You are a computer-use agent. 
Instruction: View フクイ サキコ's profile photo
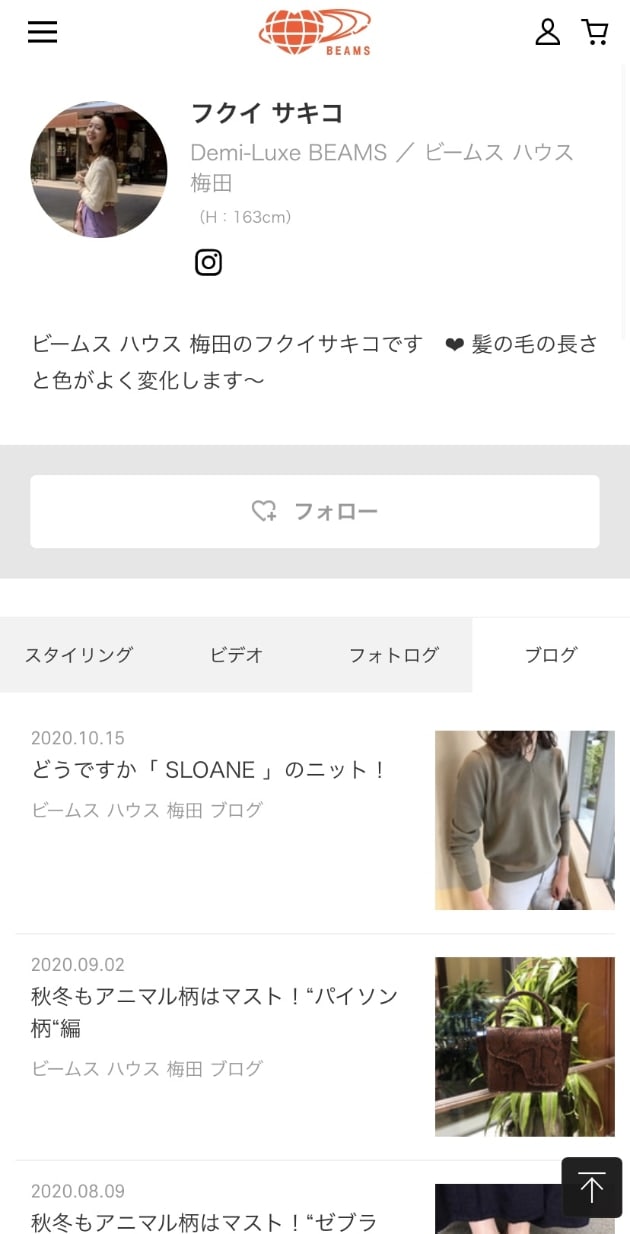pos(99,169)
